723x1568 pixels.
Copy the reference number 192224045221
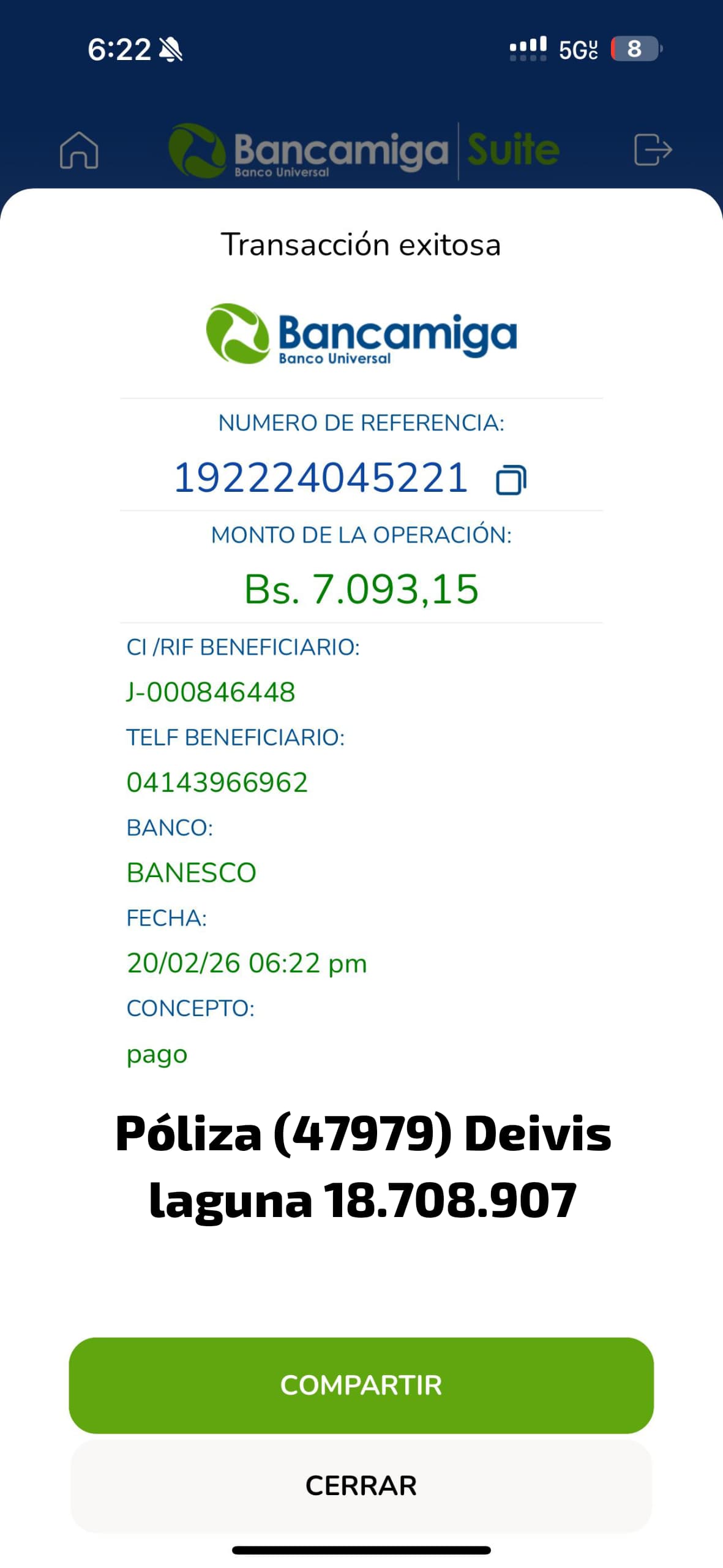(511, 480)
